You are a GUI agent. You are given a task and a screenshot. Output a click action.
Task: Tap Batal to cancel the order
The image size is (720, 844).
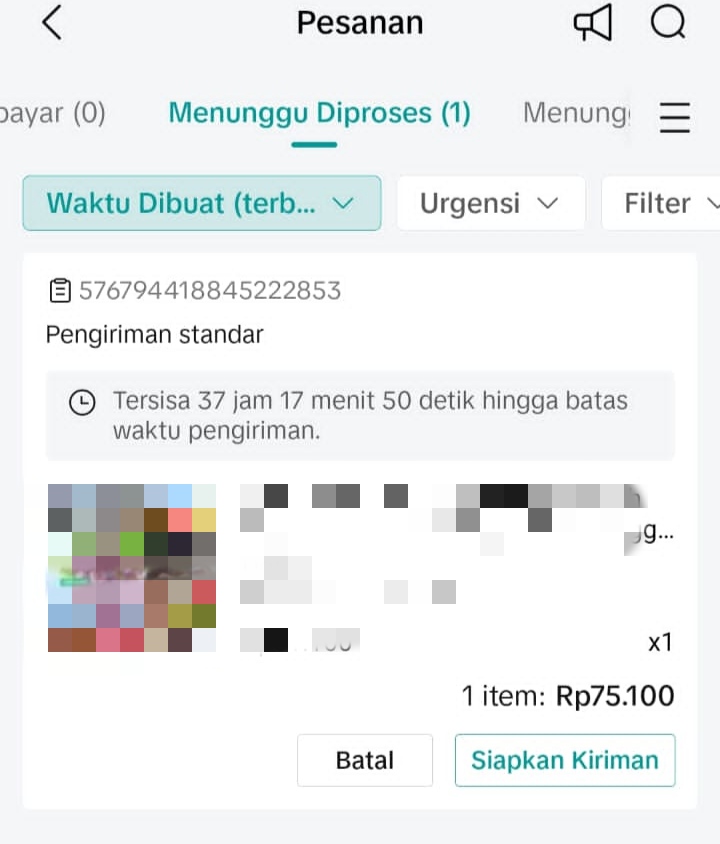coord(364,760)
